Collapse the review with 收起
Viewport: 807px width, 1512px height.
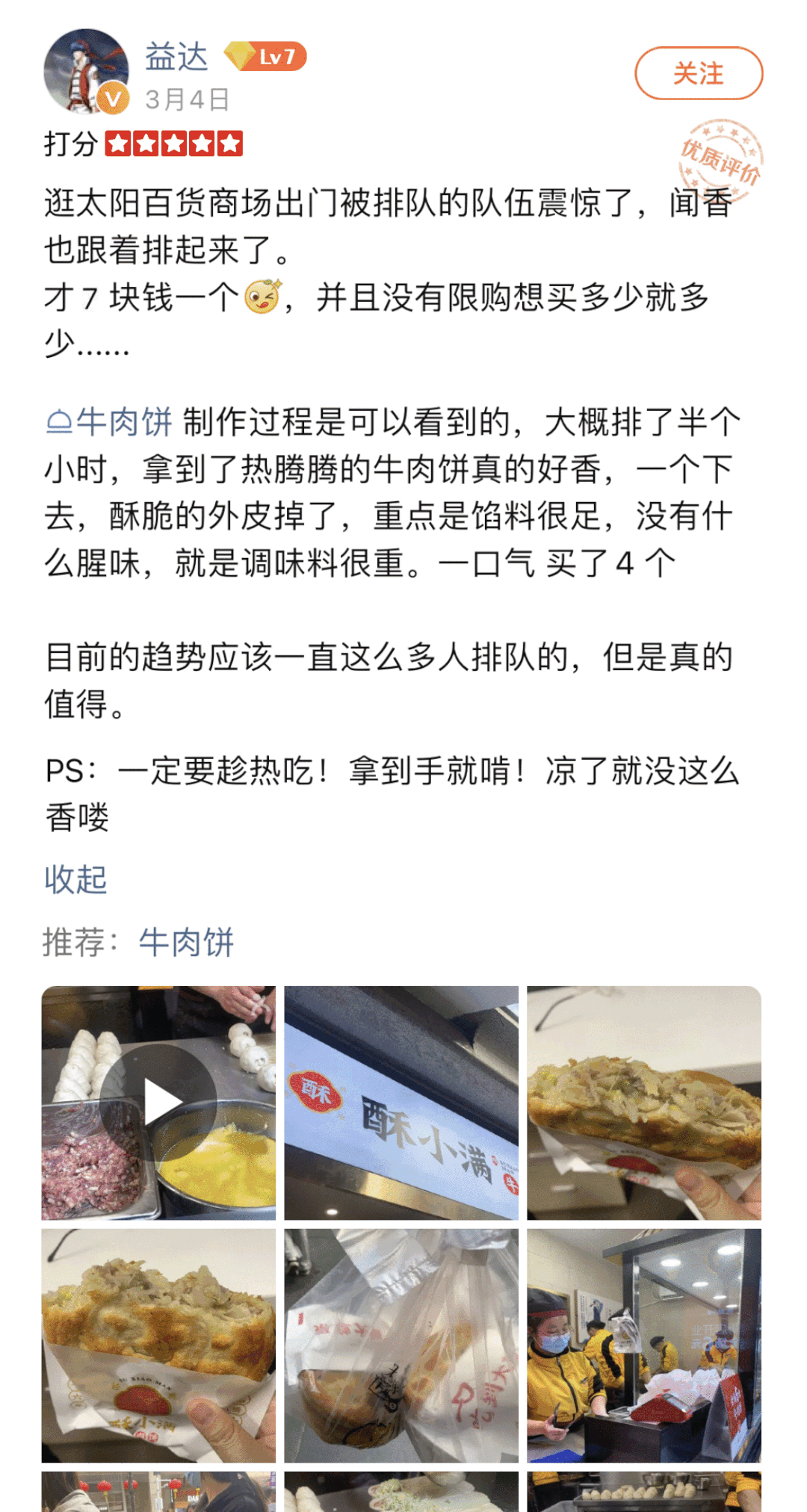pos(76,879)
